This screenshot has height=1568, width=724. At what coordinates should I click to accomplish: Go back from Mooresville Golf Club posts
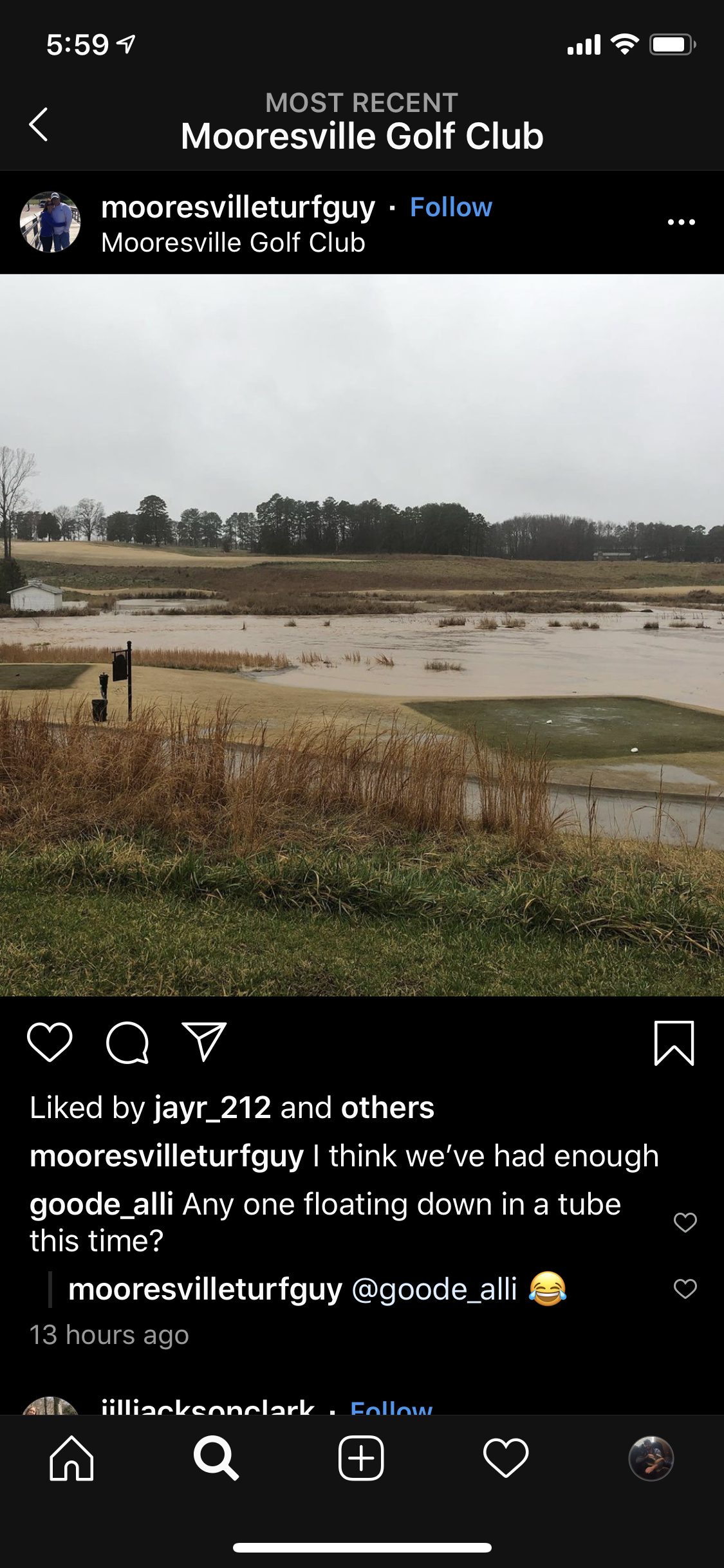pyautogui.click(x=39, y=124)
